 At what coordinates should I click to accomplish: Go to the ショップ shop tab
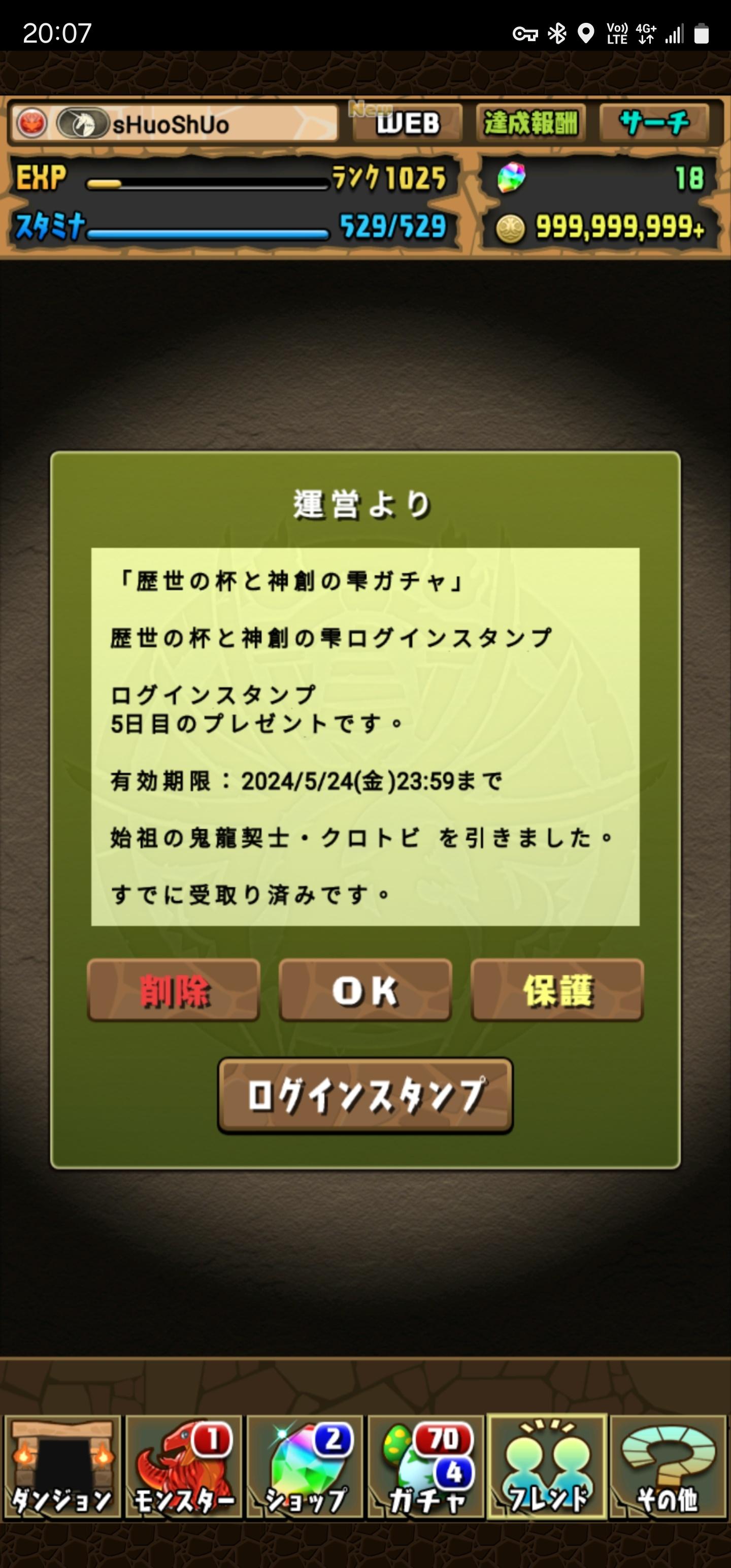tap(305, 1468)
